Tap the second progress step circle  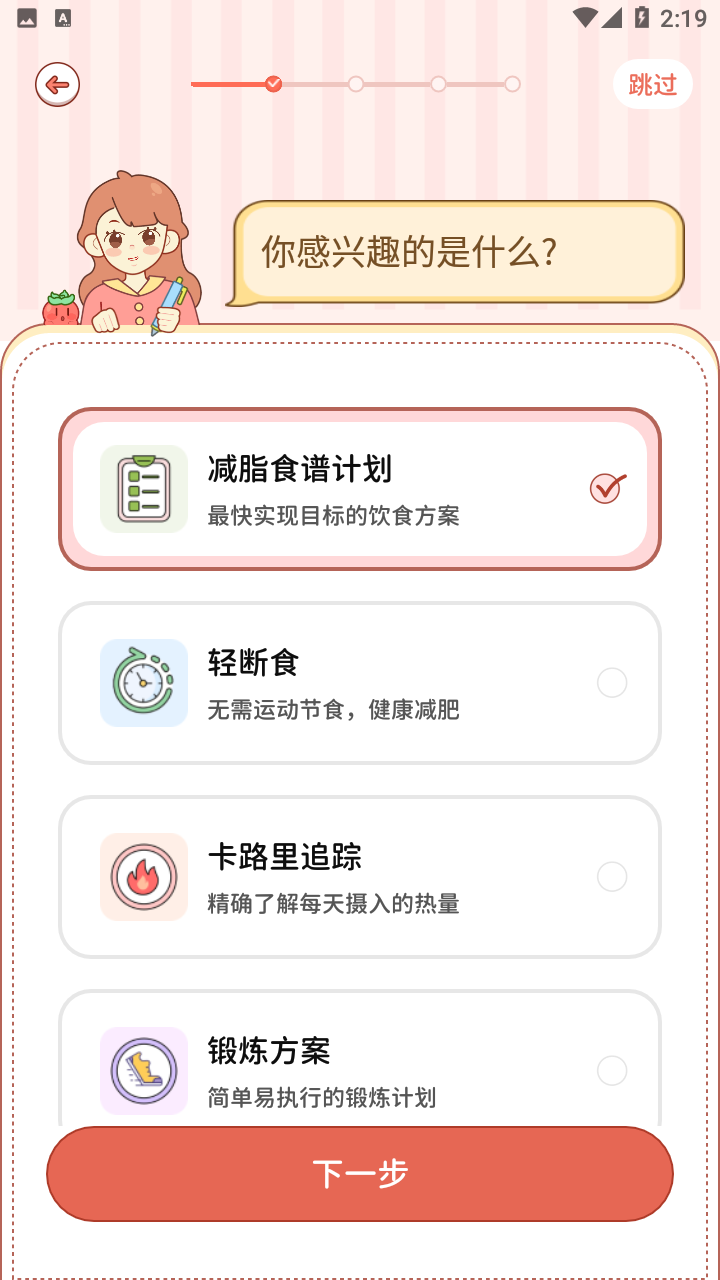tap(354, 85)
